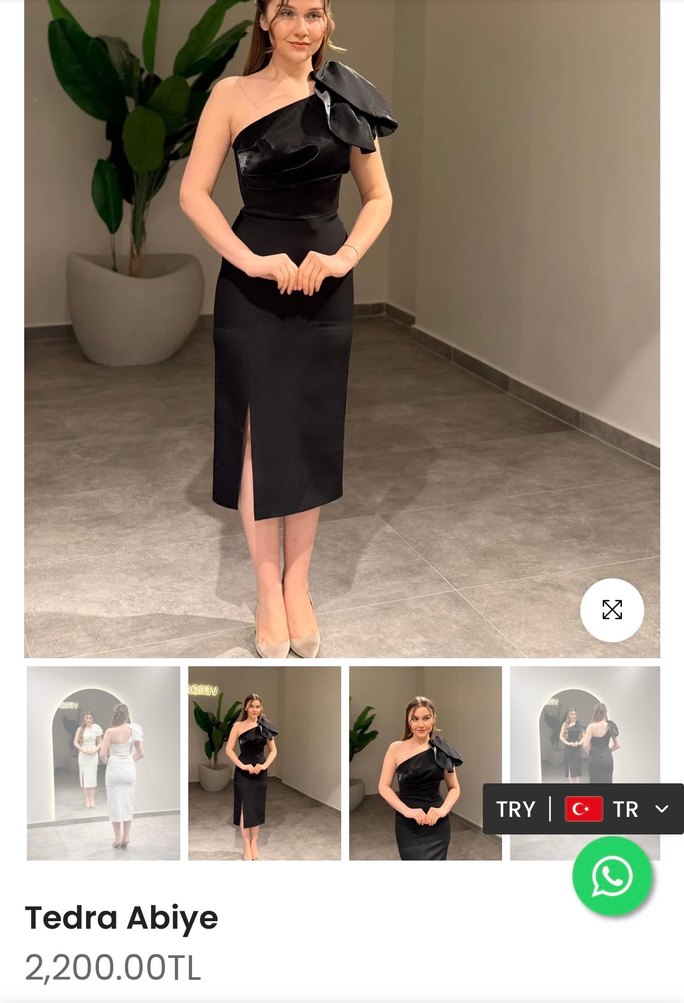Open WhatsApp chat button

(x=612, y=877)
